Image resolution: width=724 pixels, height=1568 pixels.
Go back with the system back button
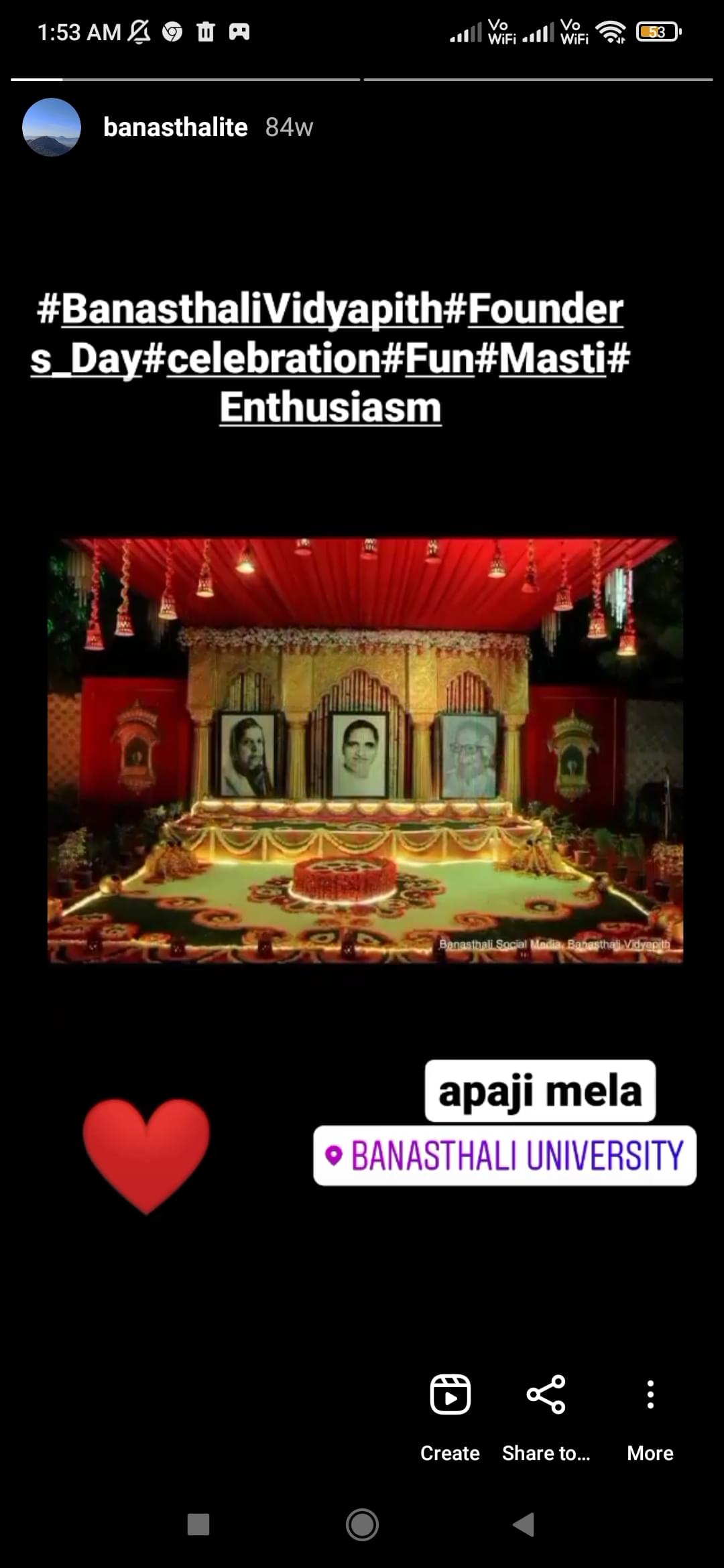tap(524, 1524)
